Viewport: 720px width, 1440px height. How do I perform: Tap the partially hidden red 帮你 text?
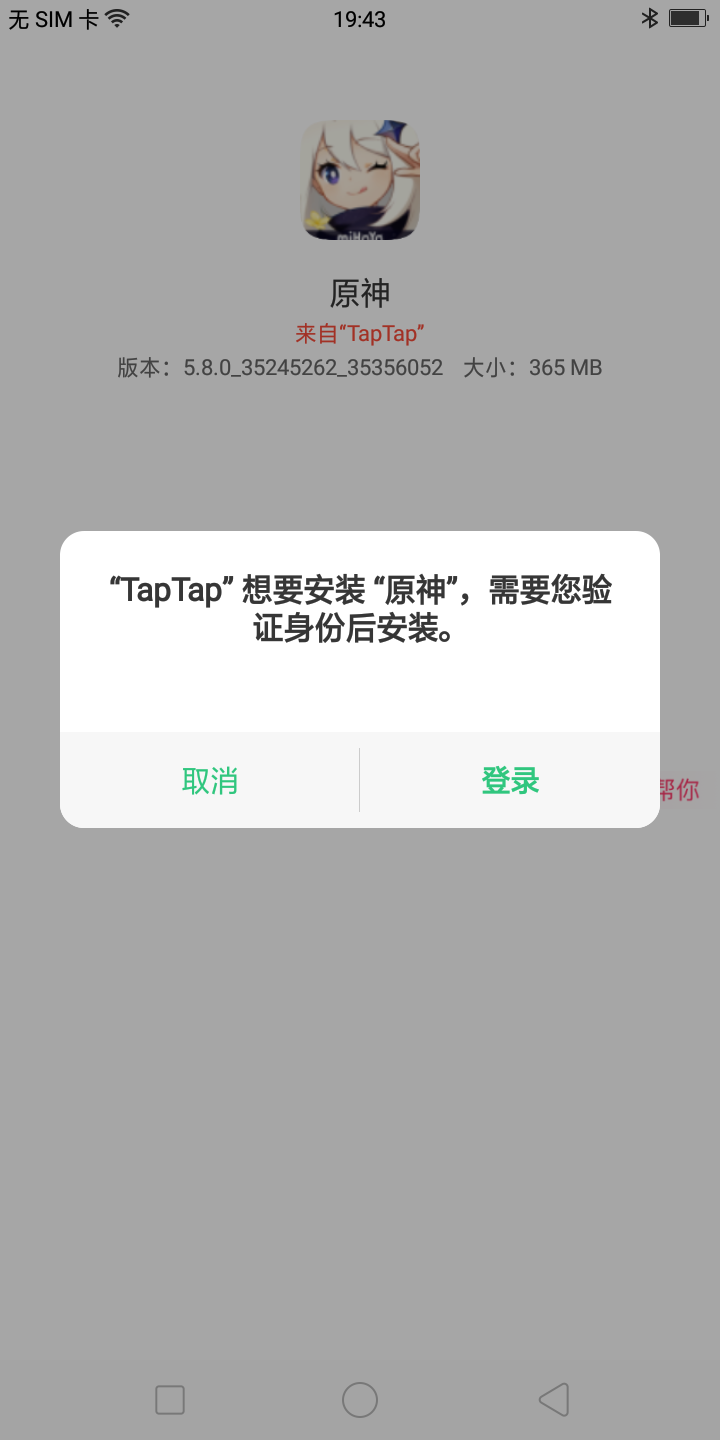[x=681, y=789]
